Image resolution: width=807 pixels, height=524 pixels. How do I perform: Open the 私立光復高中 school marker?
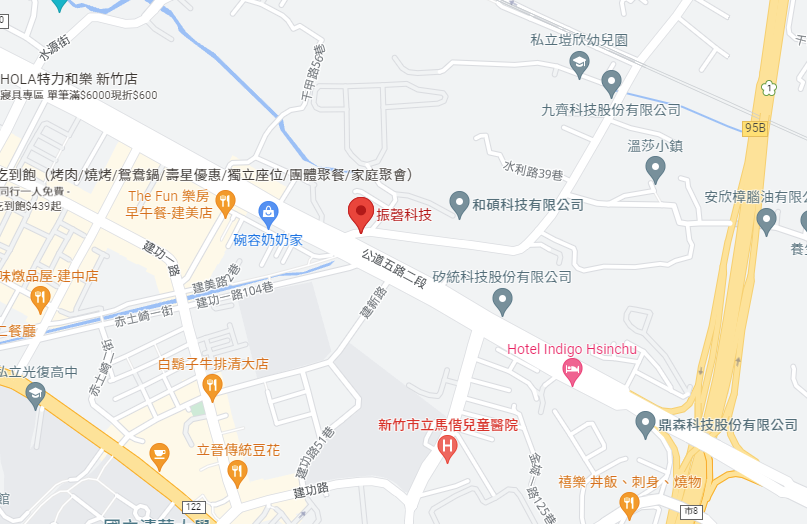36,393
